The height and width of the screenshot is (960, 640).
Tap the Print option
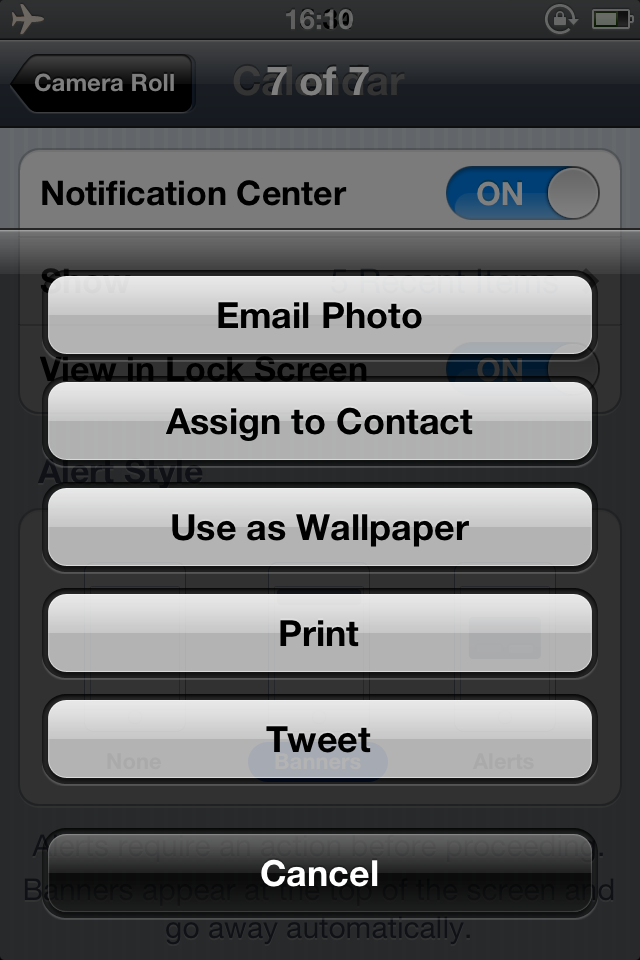(320, 633)
